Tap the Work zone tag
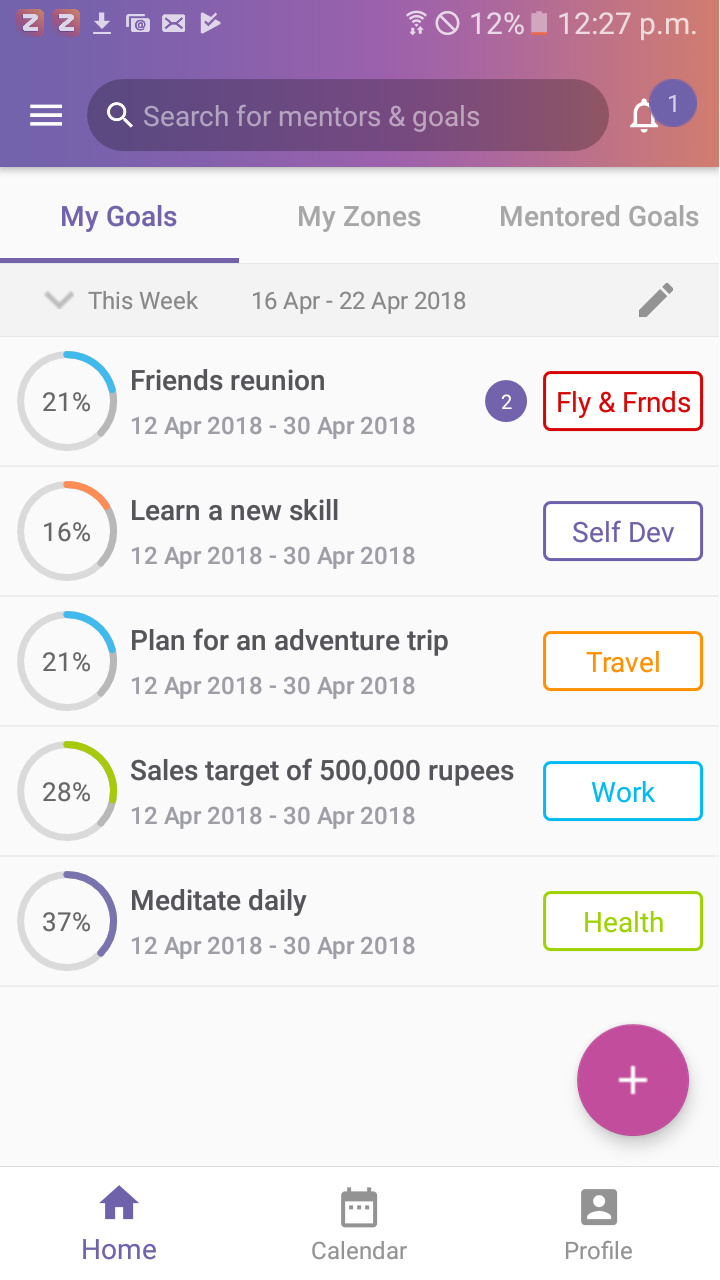This screenshot has height=1280, width=720. tap(623, 792)
